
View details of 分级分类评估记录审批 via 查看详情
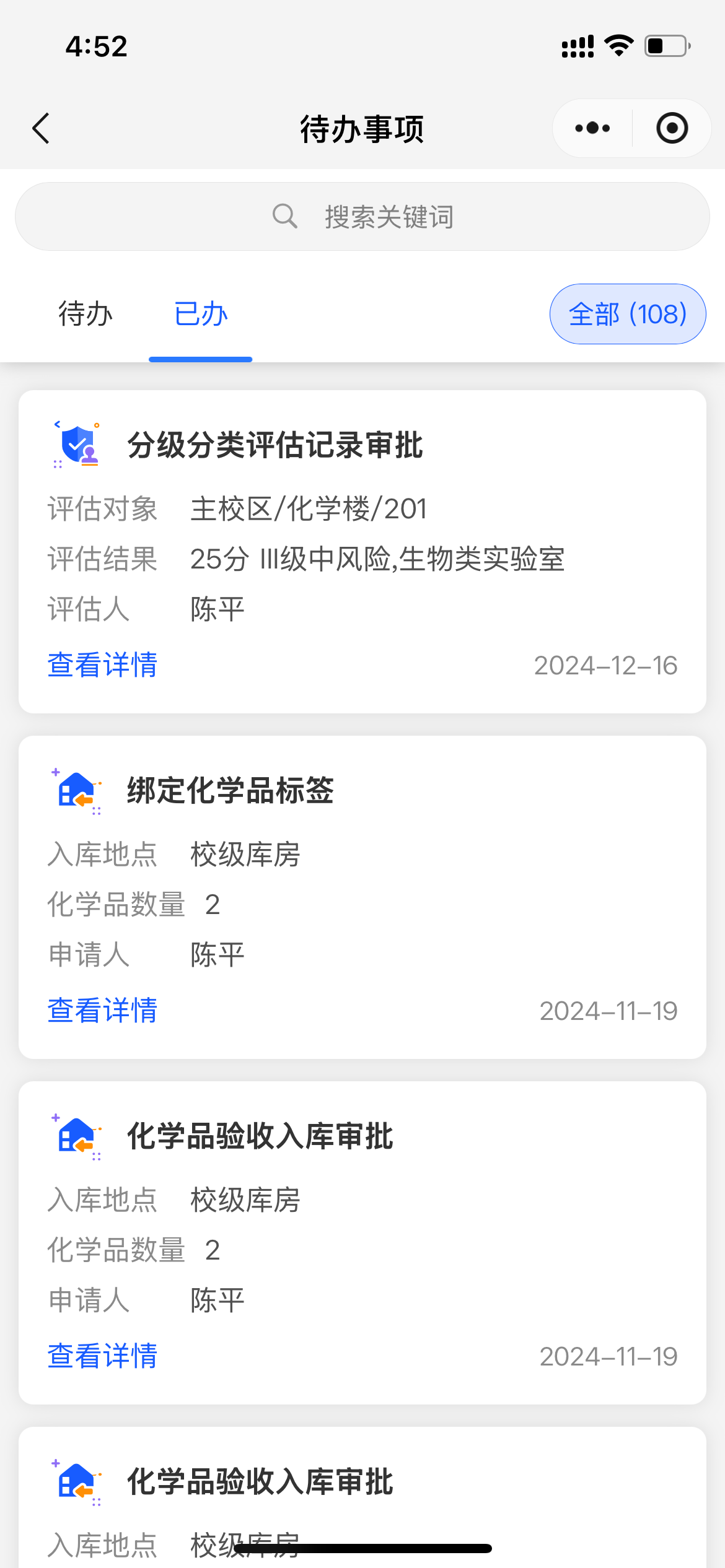coord(103,665)
